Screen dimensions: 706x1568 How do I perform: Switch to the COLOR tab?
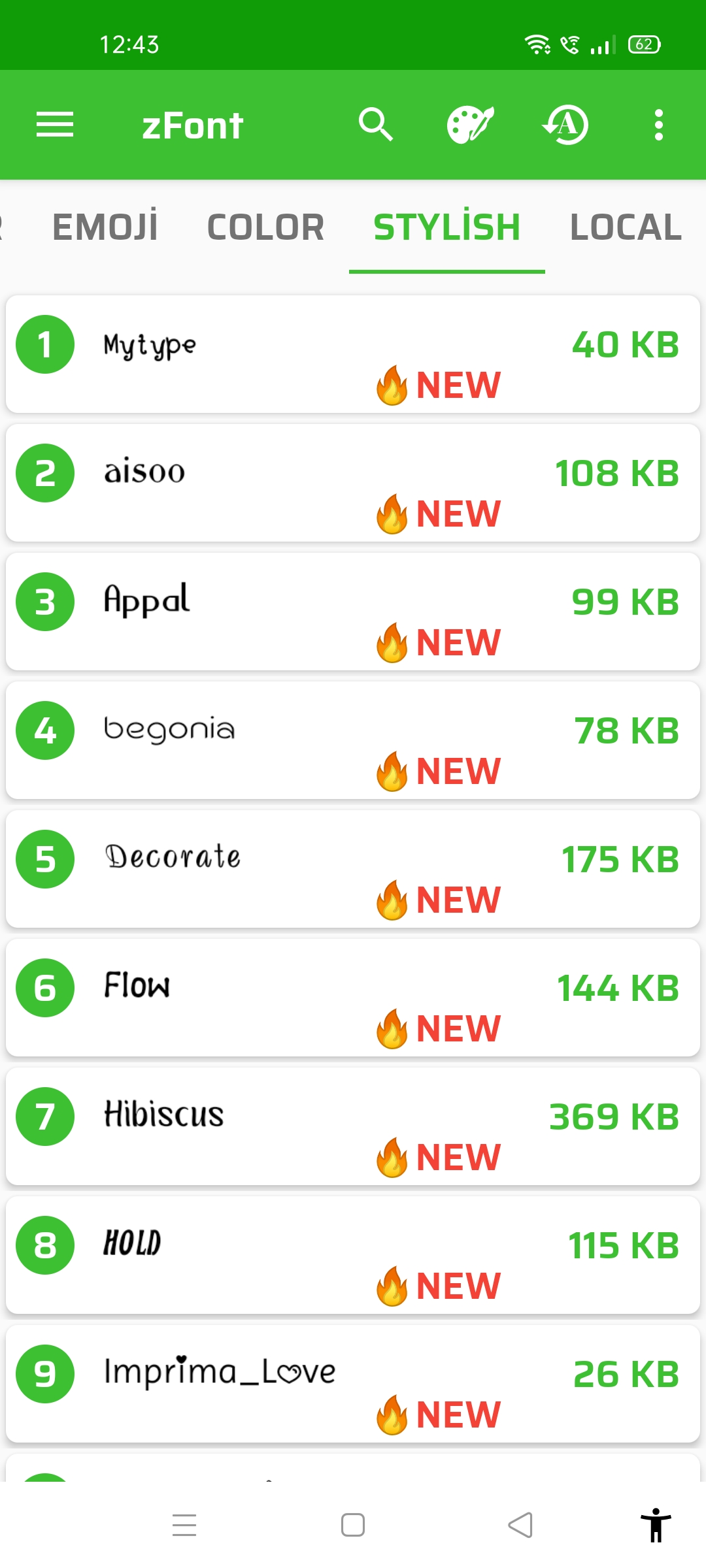click(265, 227)
